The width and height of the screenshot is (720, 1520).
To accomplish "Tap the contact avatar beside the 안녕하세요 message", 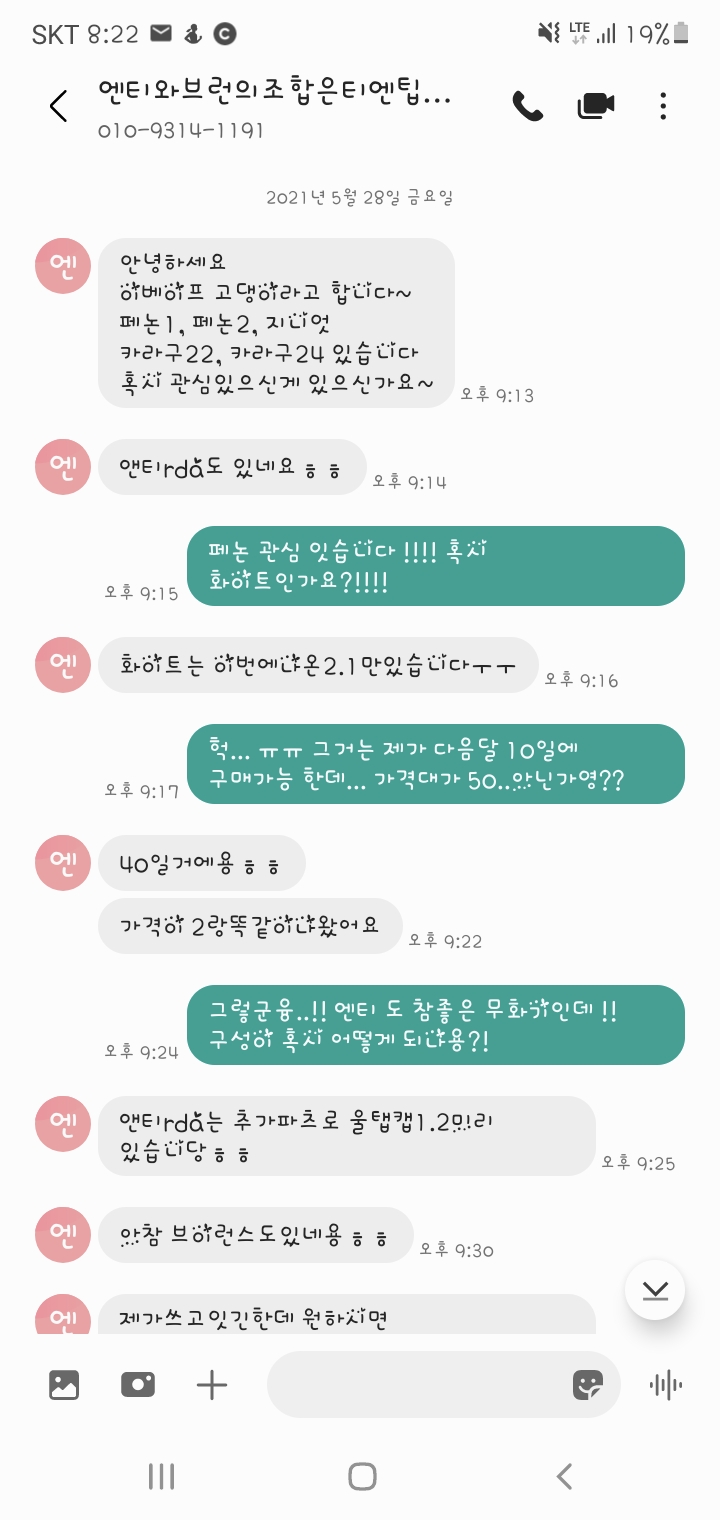I will click(62, 268).
